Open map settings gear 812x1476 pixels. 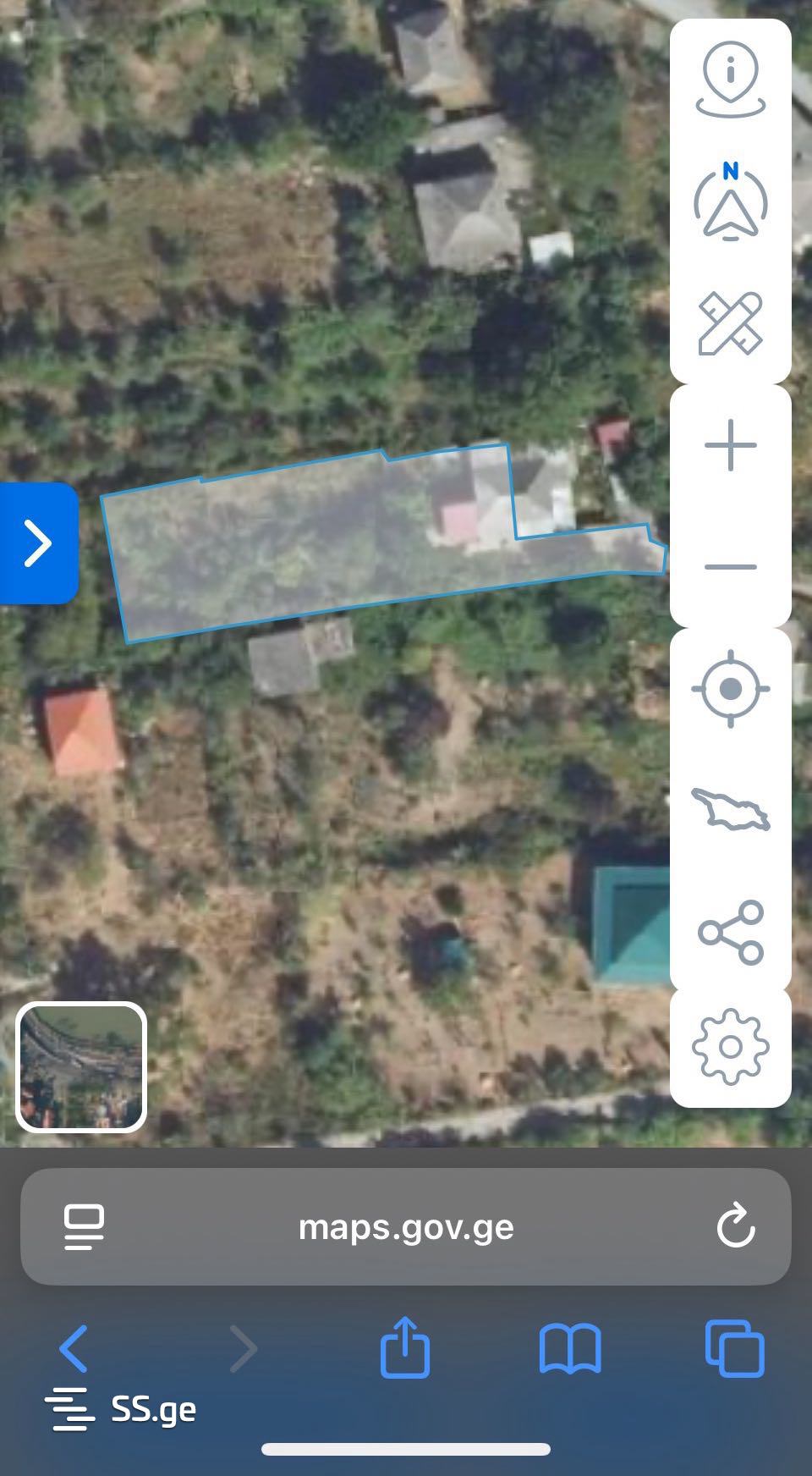731,1047
